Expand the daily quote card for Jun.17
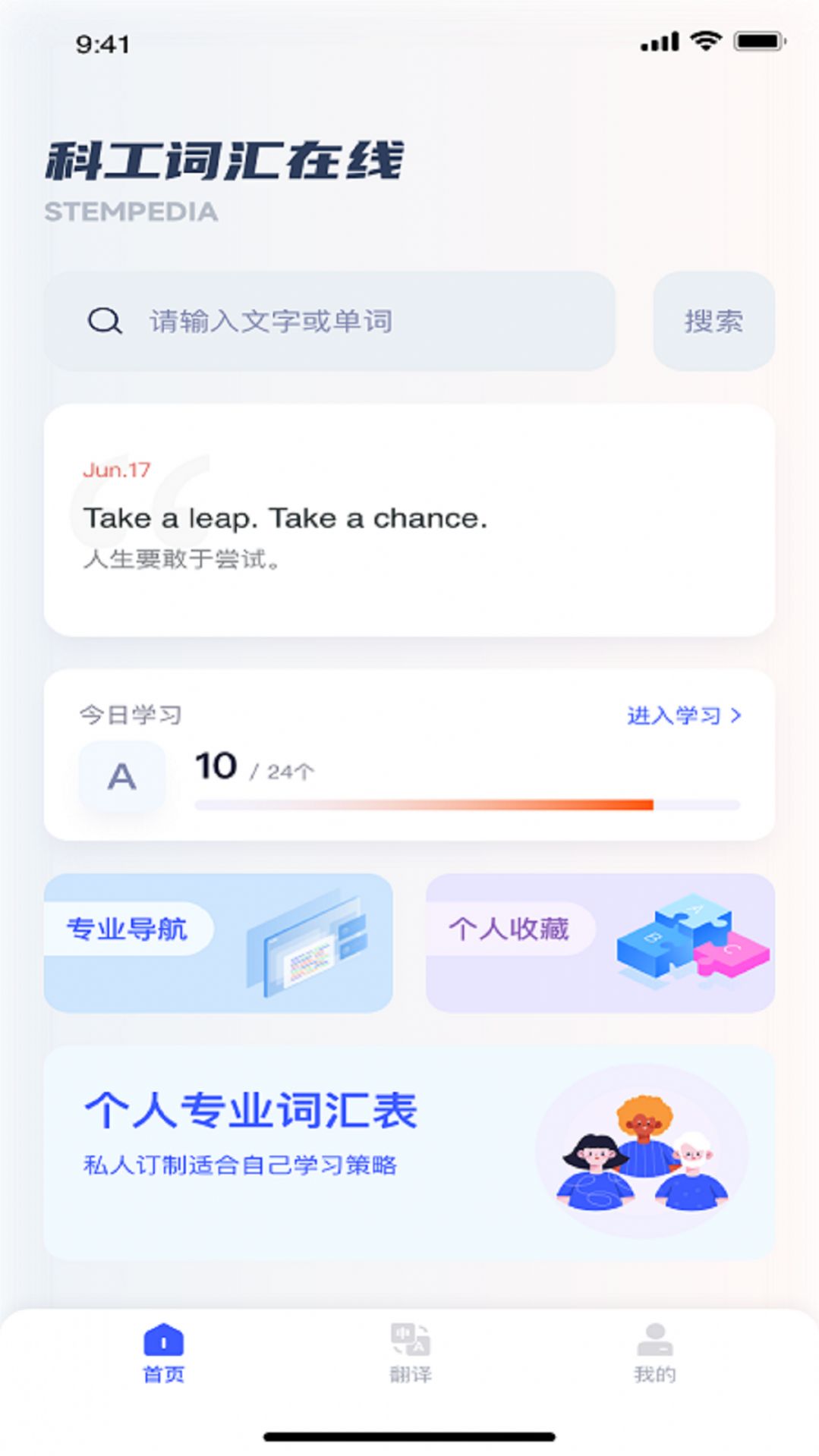This screenshot has height=1456, width=819. [x=409, y=520]
